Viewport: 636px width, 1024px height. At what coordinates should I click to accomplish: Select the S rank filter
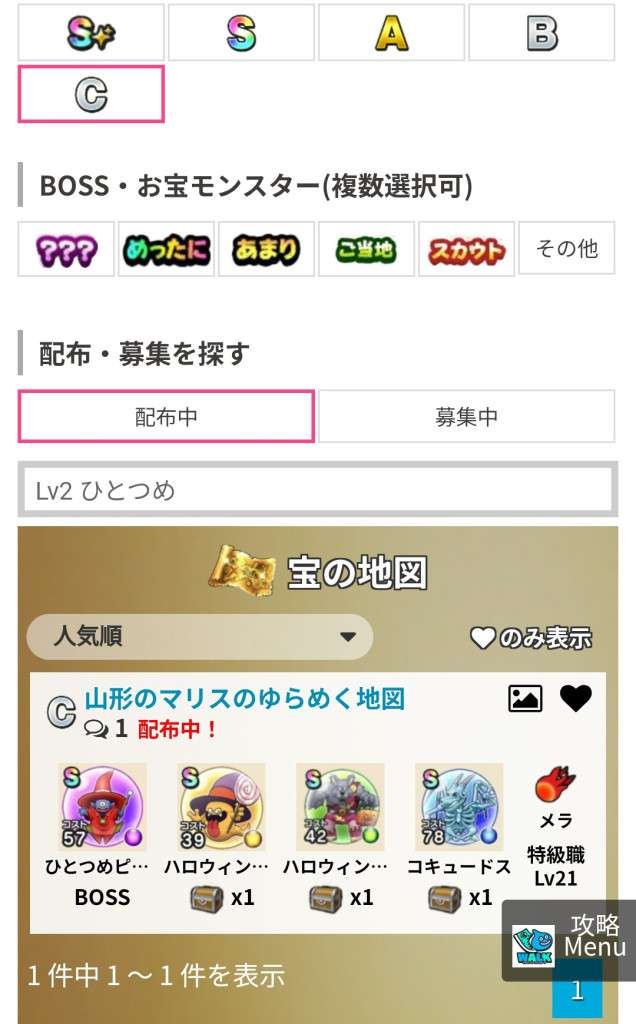(x=241, y=33)
